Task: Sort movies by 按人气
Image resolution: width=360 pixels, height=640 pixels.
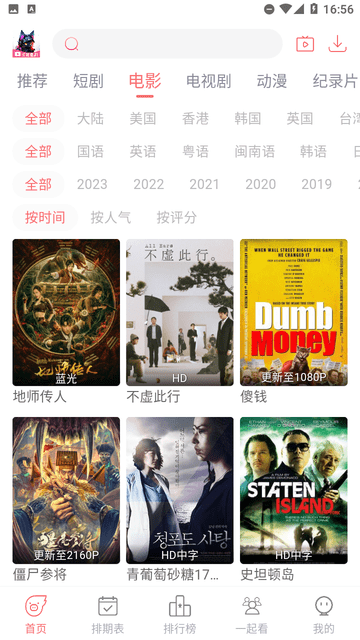Action: tap(111, 218)
